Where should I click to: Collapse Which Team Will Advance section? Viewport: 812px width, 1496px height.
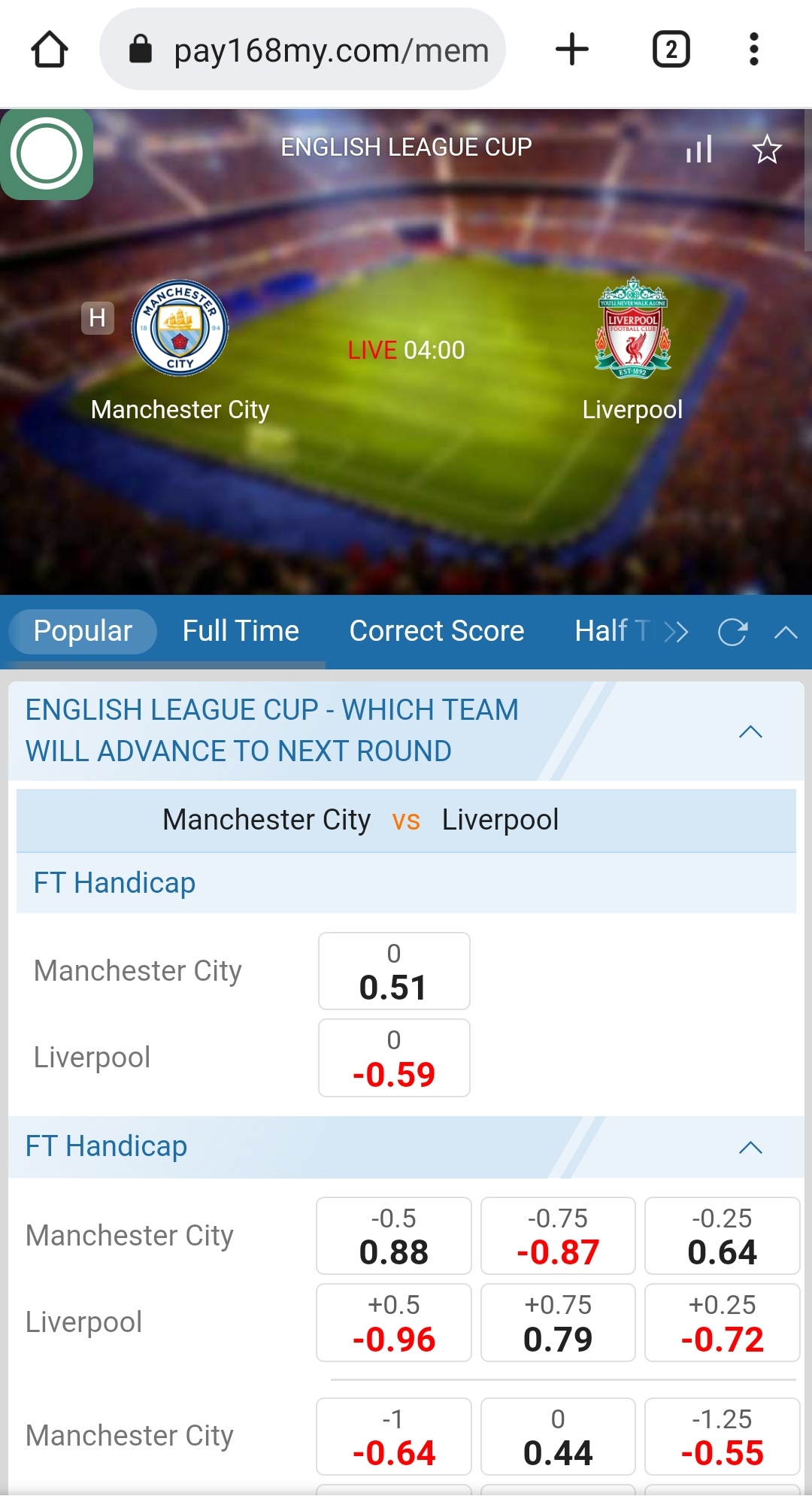[x=750, y=732]
